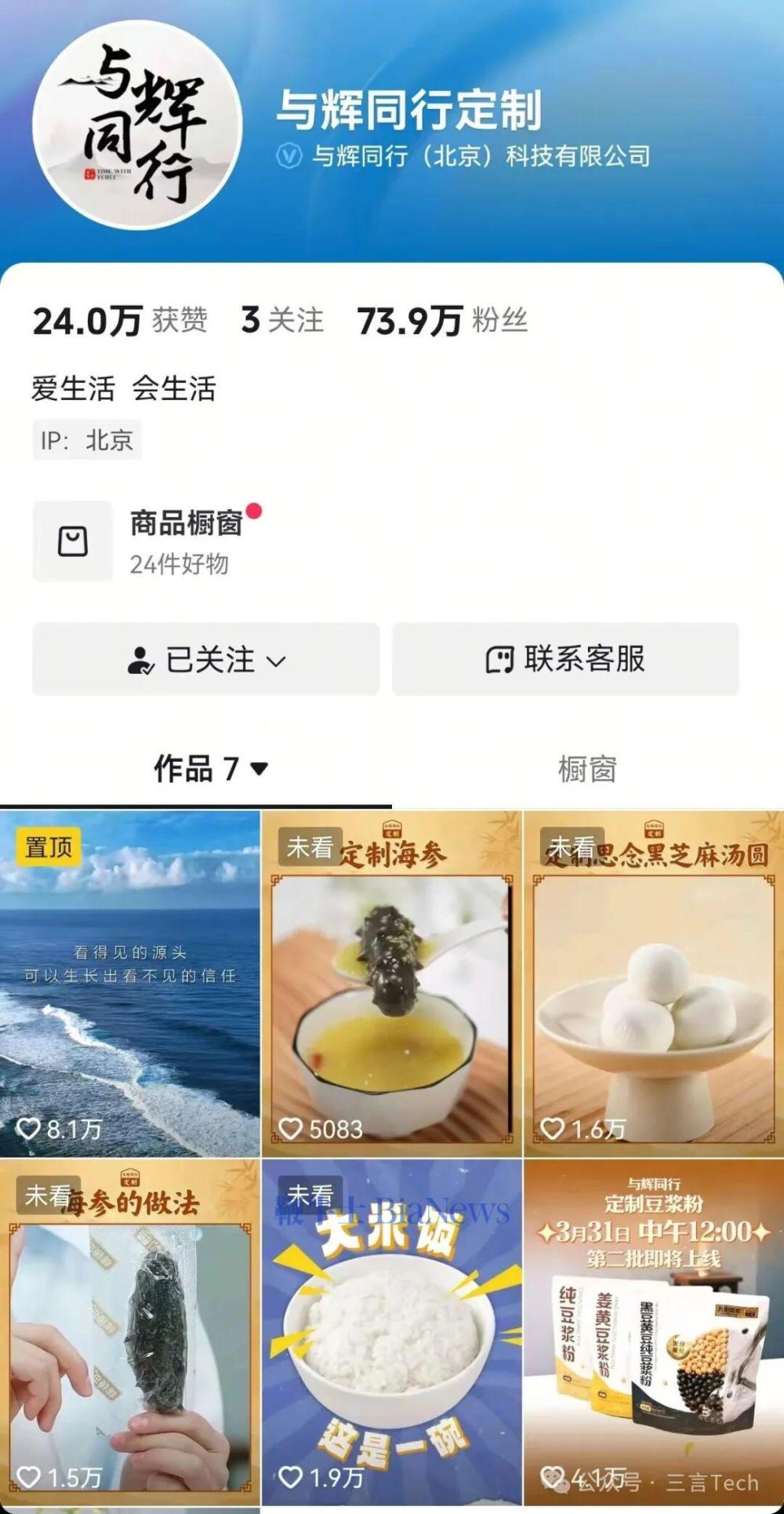Open the 定制豆浆粉 launch announcement thumbnail

pyautogui.click(x=654, y=1334)
